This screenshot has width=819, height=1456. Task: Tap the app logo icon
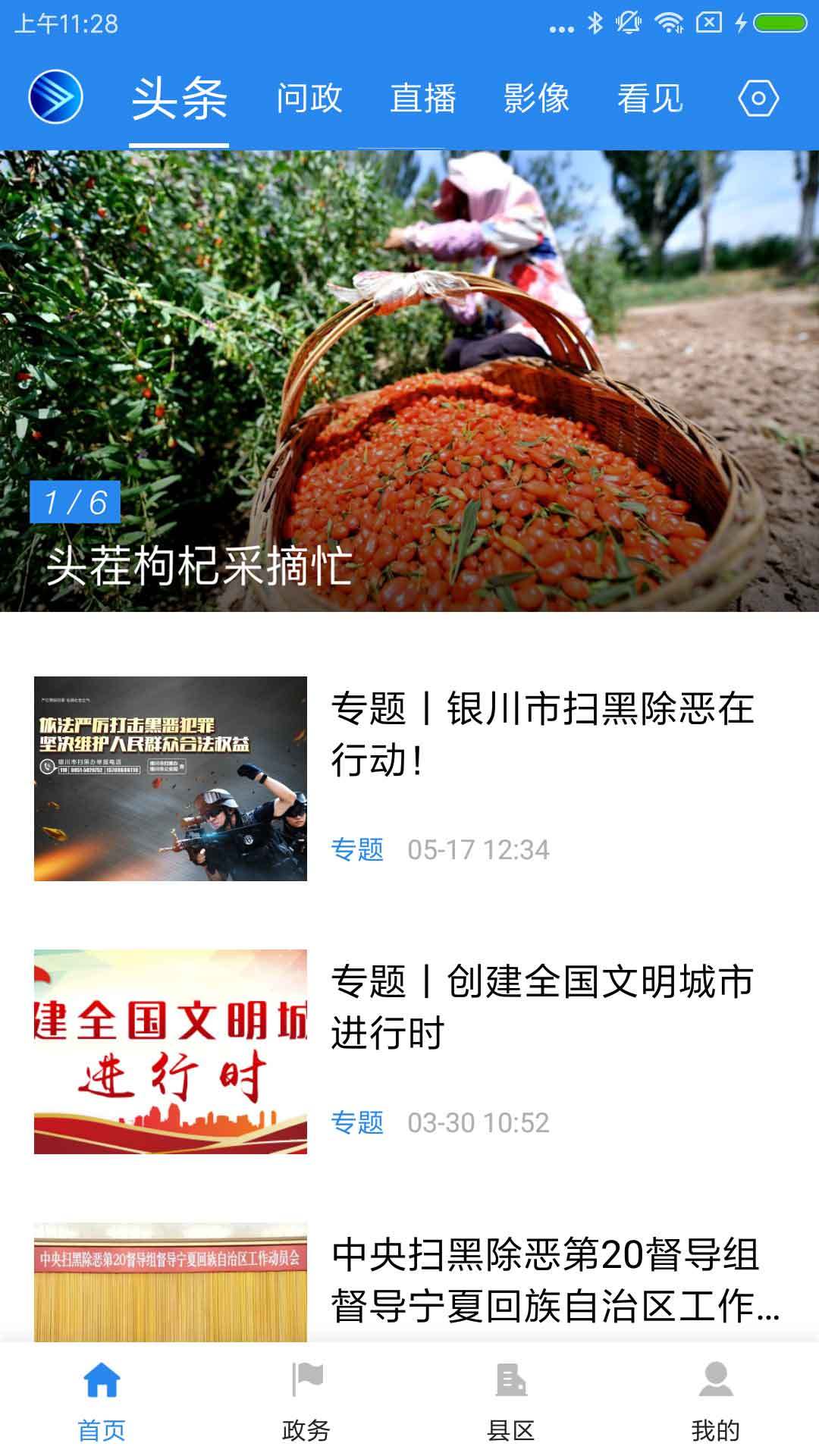(x=55, y=97)
